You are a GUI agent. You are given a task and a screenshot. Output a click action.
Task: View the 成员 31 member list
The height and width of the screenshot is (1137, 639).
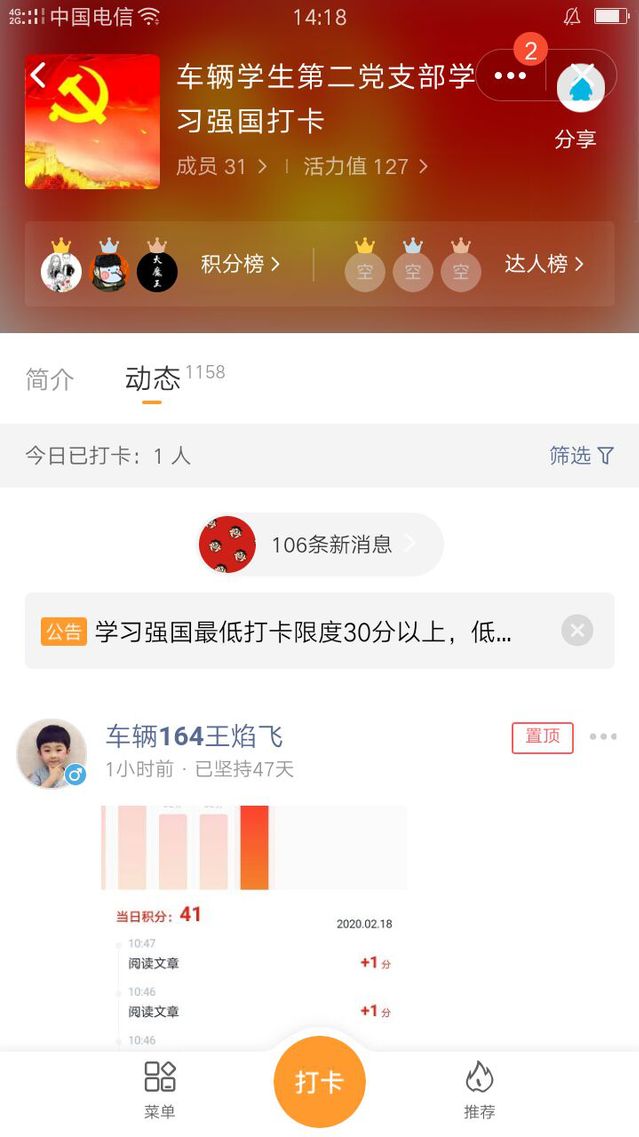point(221,166)
